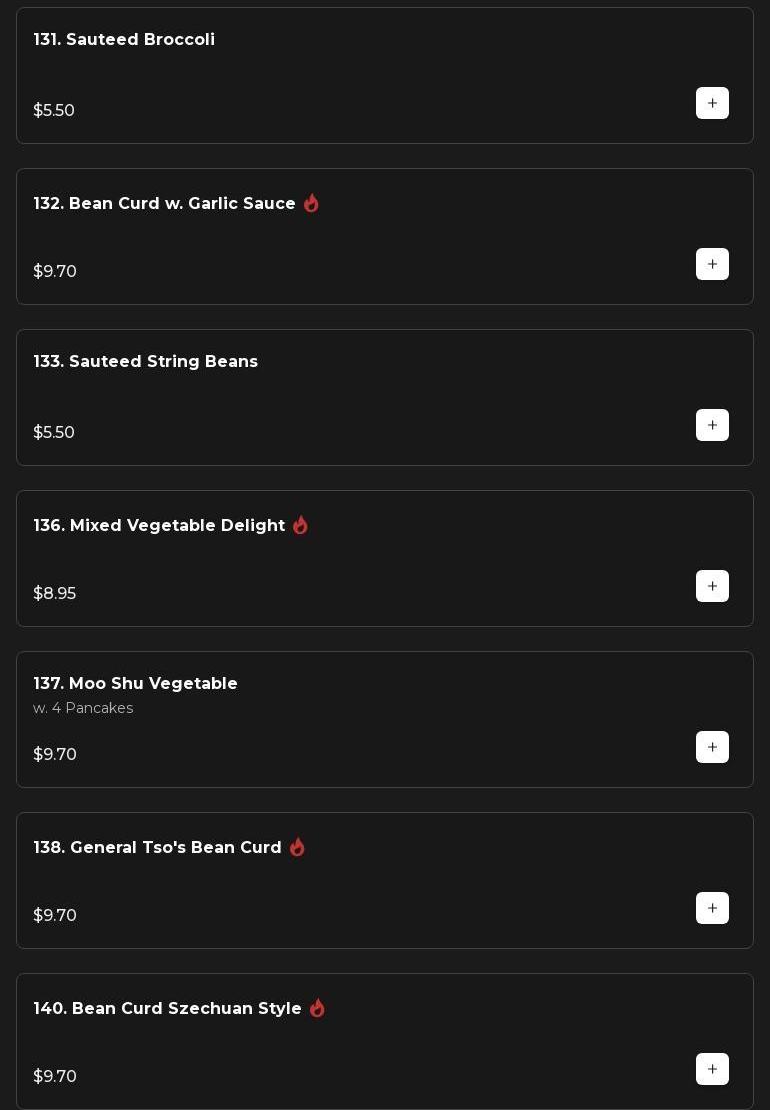Open 140. Bean Curd Szechuan Style details

(x=167, y=1009)
